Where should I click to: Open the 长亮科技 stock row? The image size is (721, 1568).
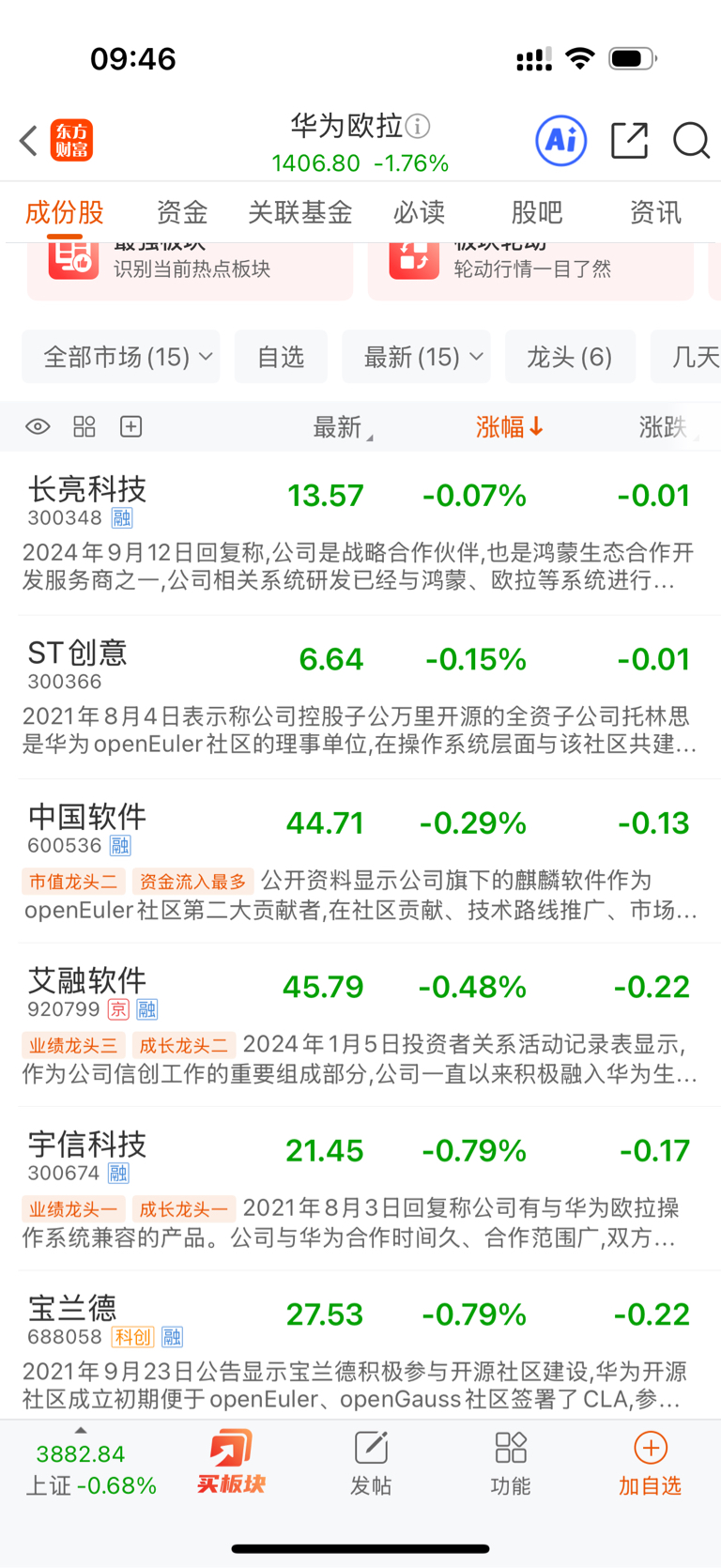pyautogui.click(x=87, y=490)
